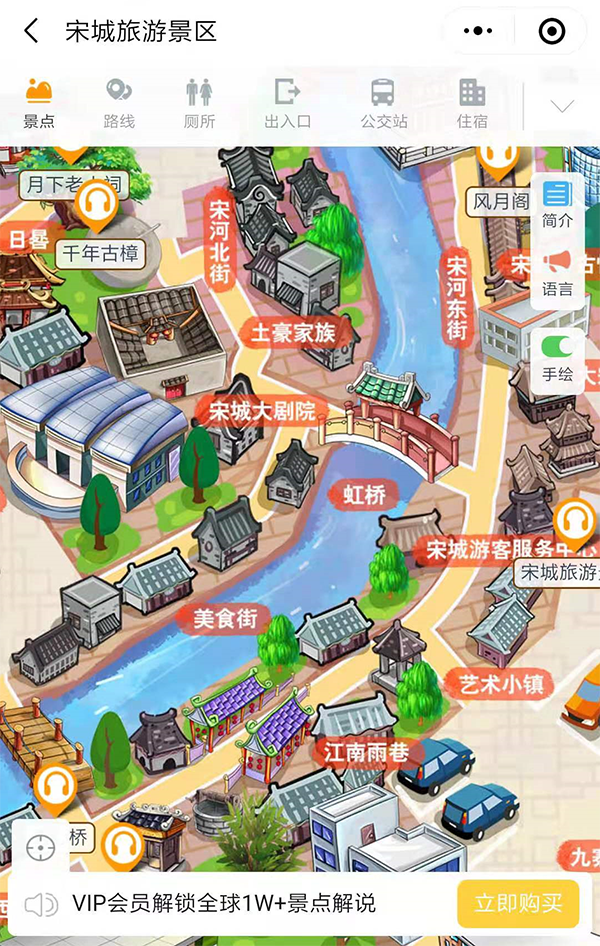Switch to the 住宿 tab
600x946 pixels.
click(472, 104)
